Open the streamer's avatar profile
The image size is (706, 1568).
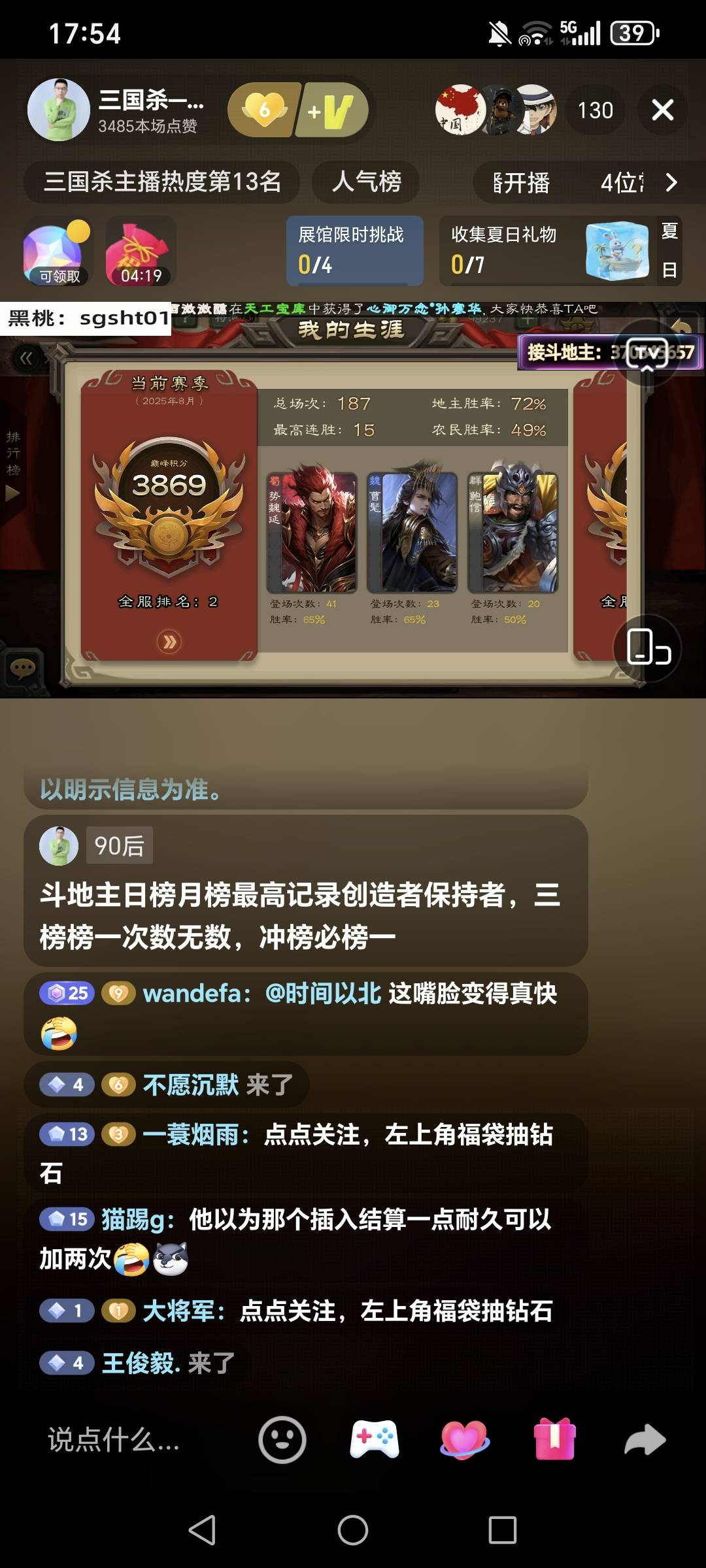coord(59,110)
